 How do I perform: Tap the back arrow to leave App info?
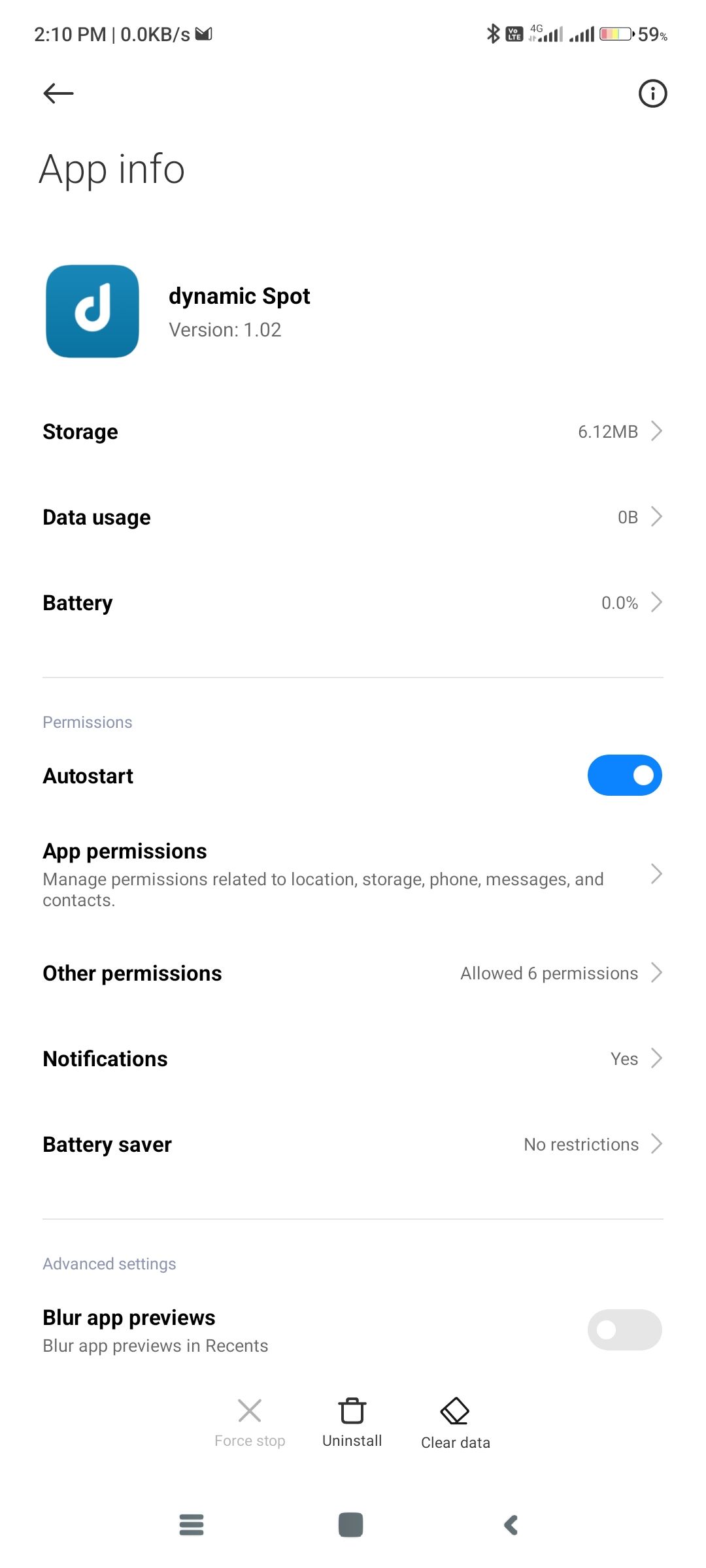click(x=58, y=93)
